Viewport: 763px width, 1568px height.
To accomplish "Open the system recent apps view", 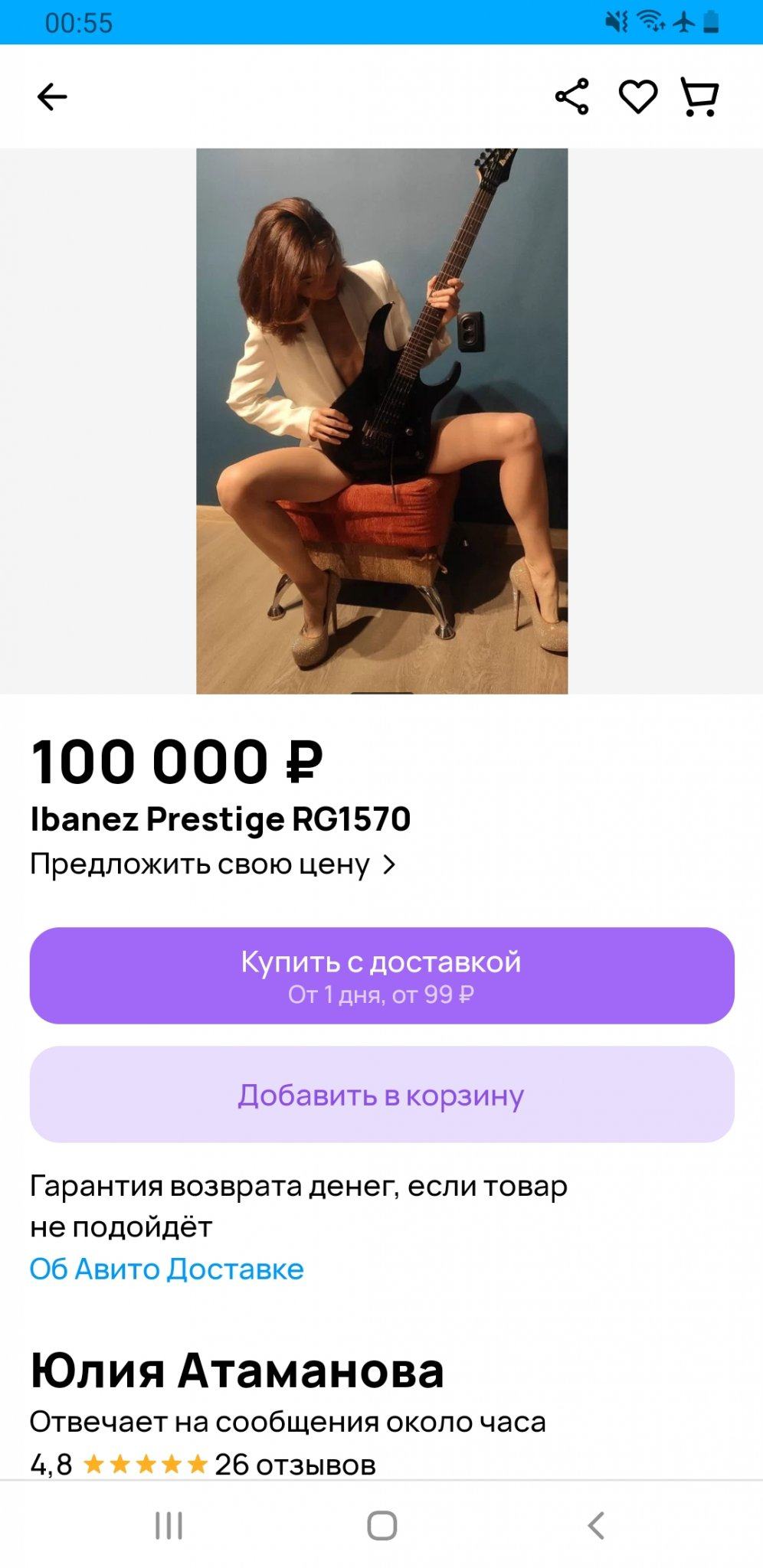I will tap(169, 1525).
